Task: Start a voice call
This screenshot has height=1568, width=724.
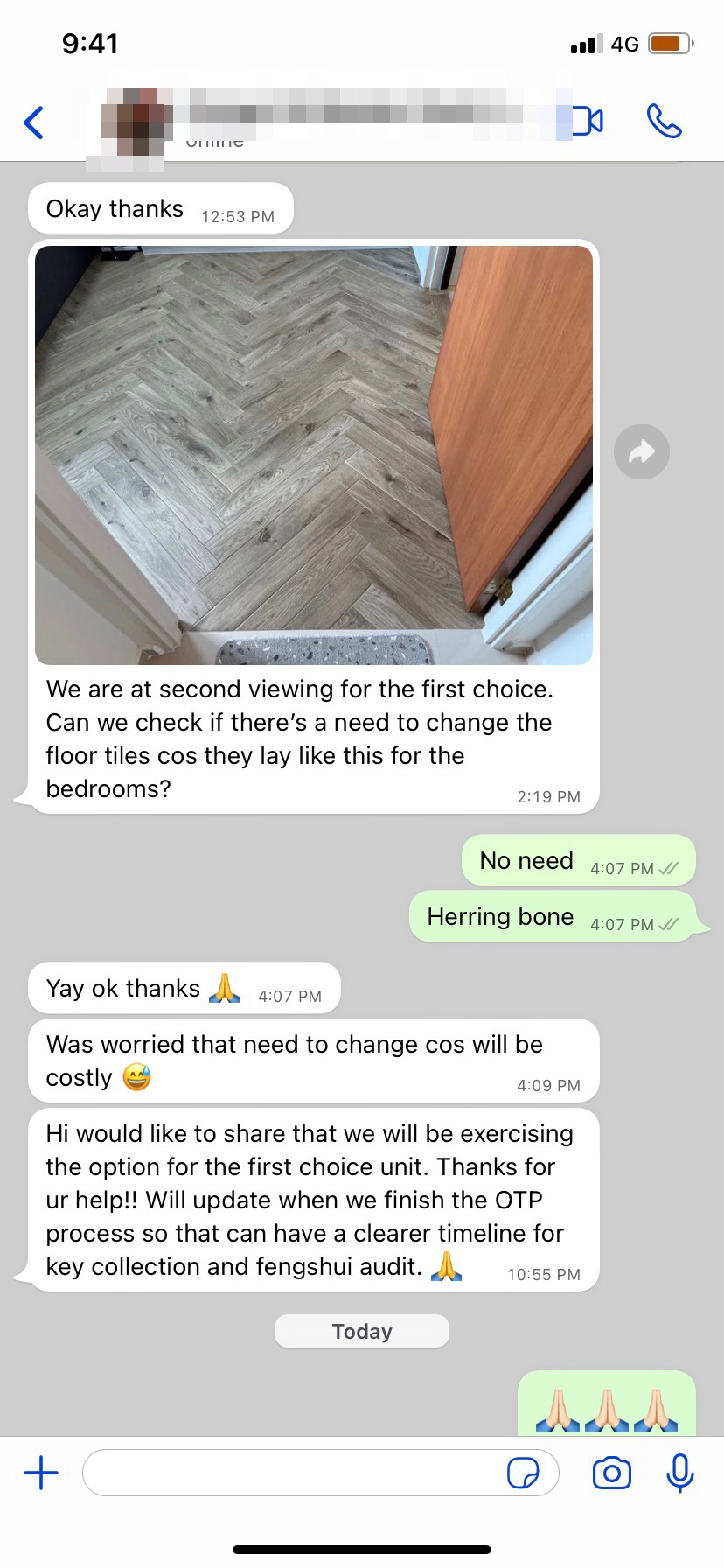Action: [x=664, y=122]
